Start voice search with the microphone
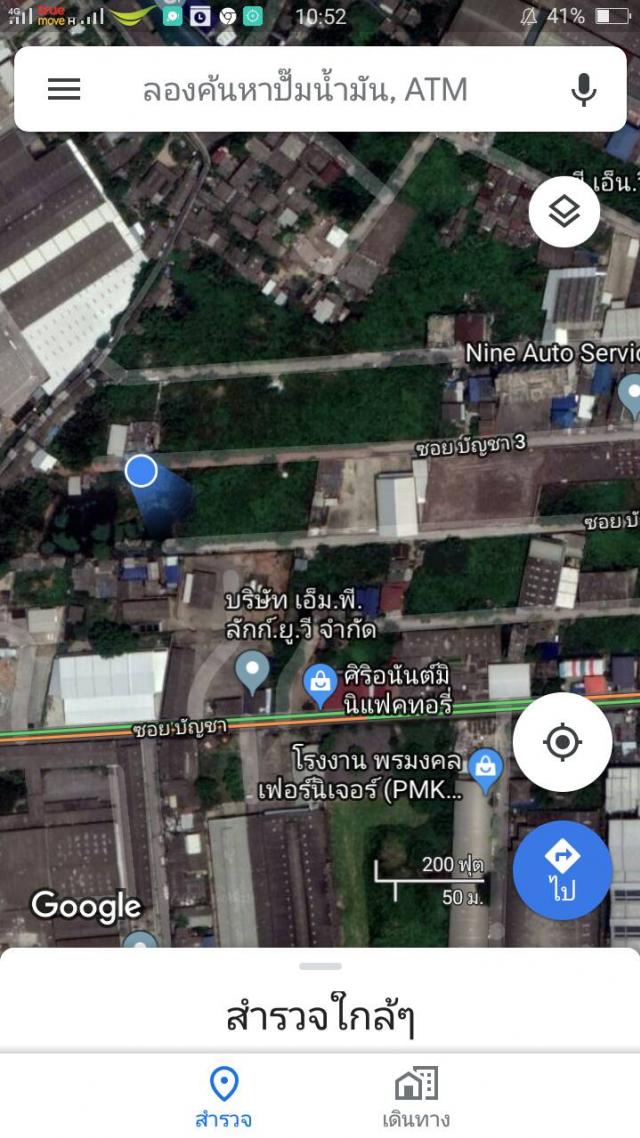Screen dimensions: 640x1138 [x=583, y=89]
